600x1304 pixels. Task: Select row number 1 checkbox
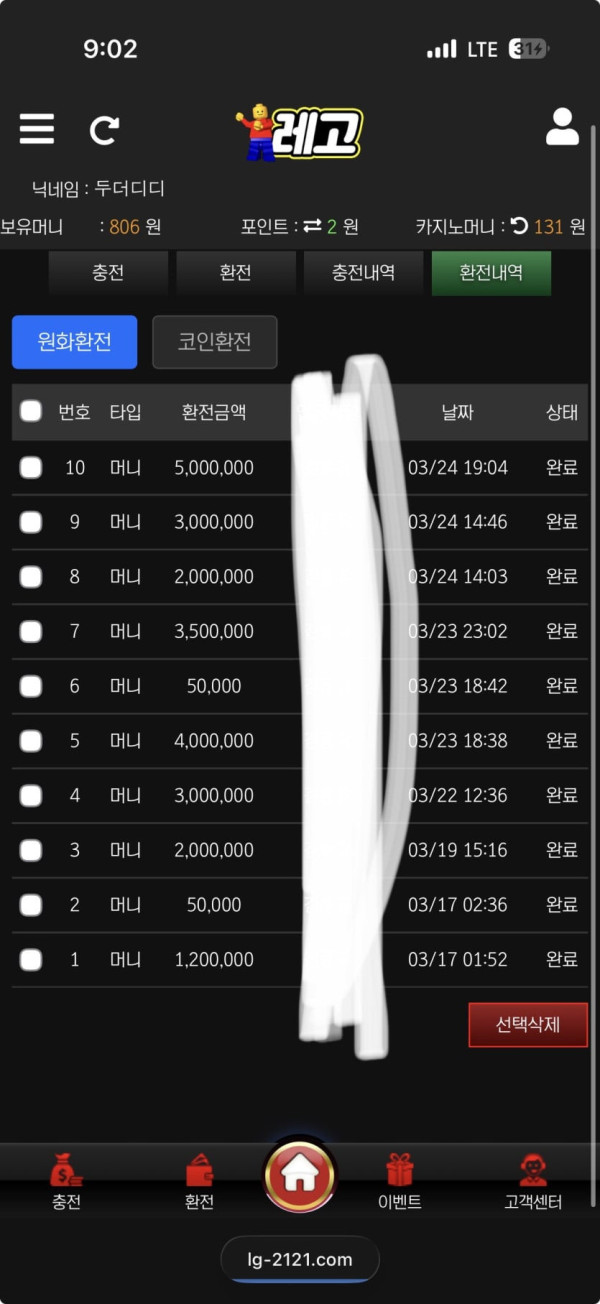pos(31,959)
